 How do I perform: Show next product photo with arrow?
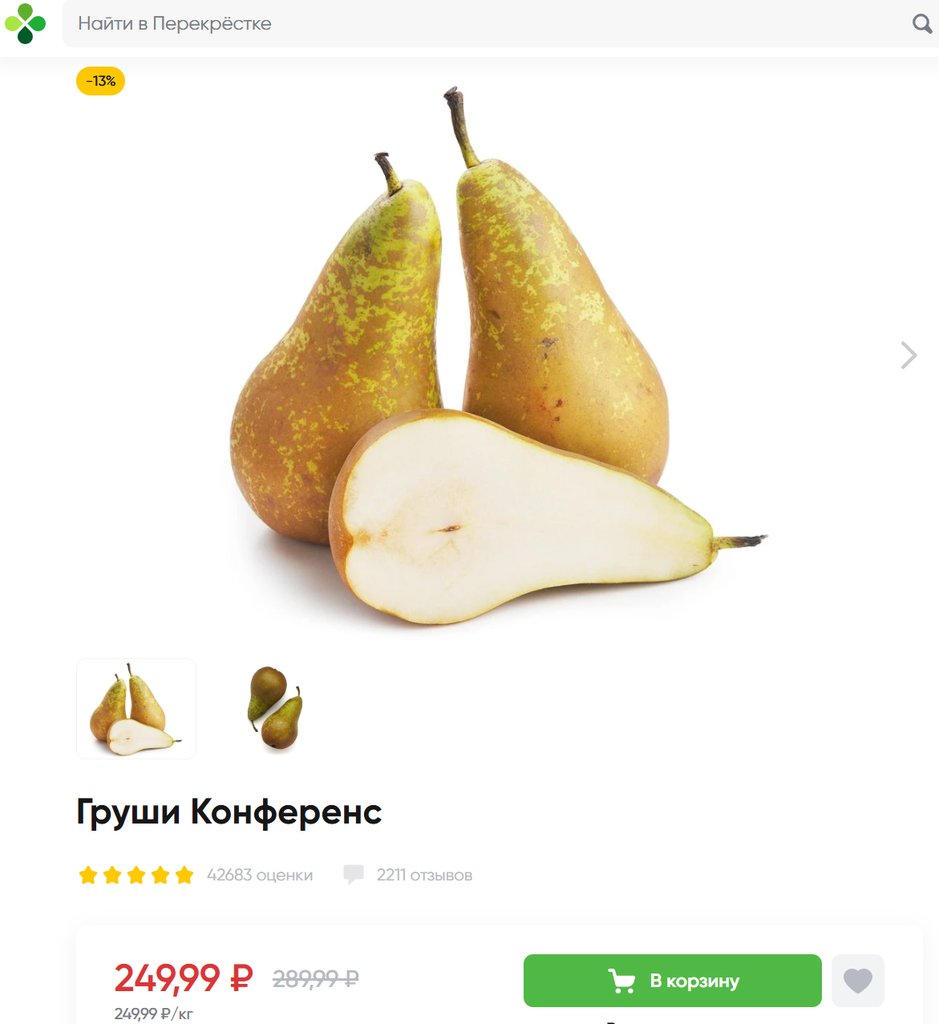click(908, 355)
